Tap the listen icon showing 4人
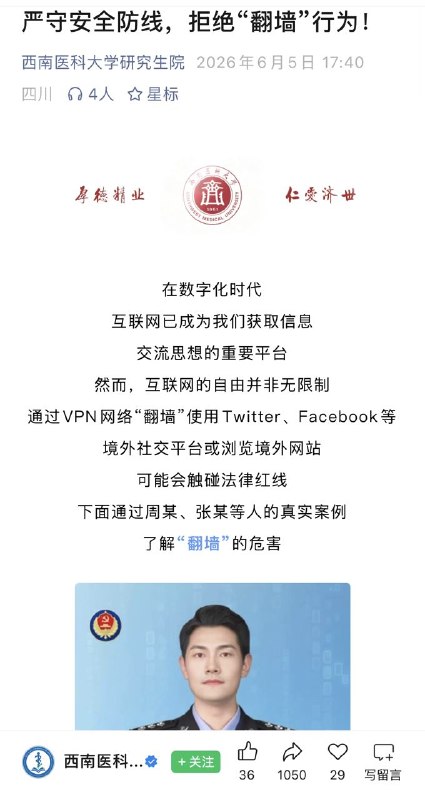This screenshot has height=800, width=425. coord(90,94)
